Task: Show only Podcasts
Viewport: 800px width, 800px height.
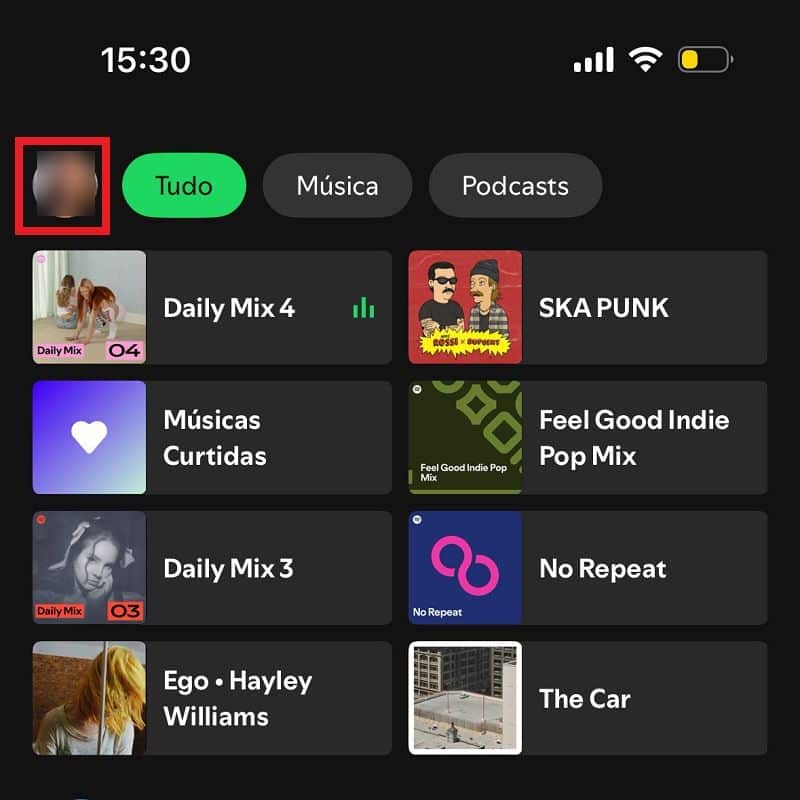Action: click(515, 186)
